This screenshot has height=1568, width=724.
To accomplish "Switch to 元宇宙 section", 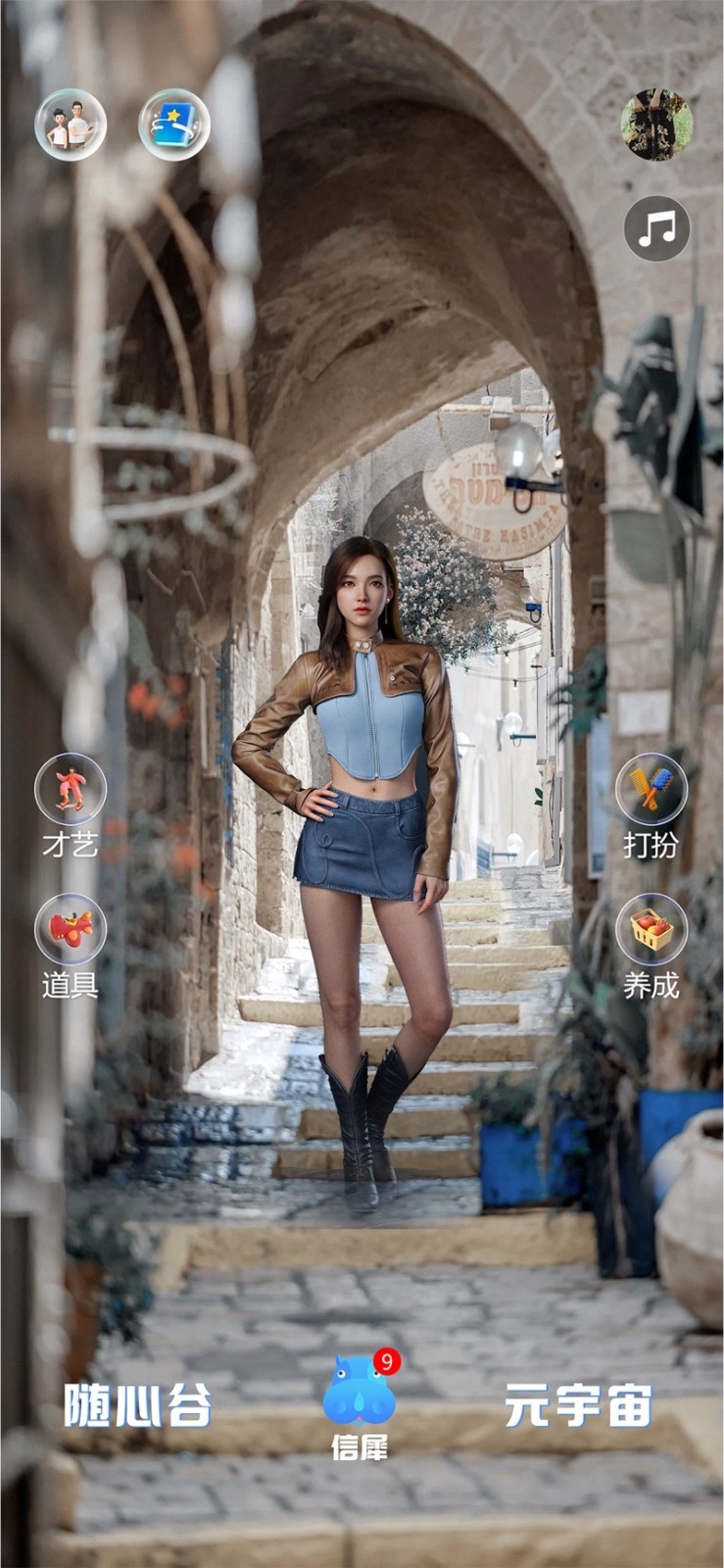I will [578, 1405].
